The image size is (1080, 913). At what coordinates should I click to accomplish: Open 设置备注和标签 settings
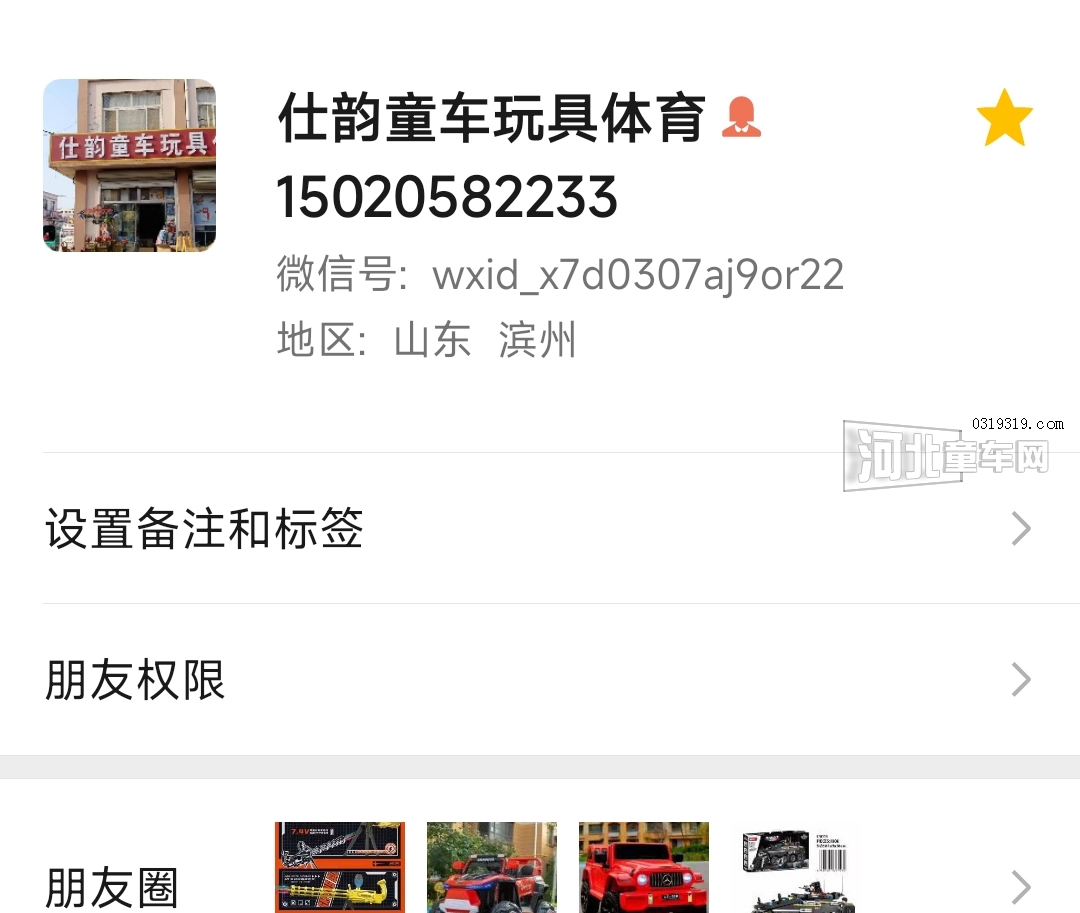click(x=540, y=528)
